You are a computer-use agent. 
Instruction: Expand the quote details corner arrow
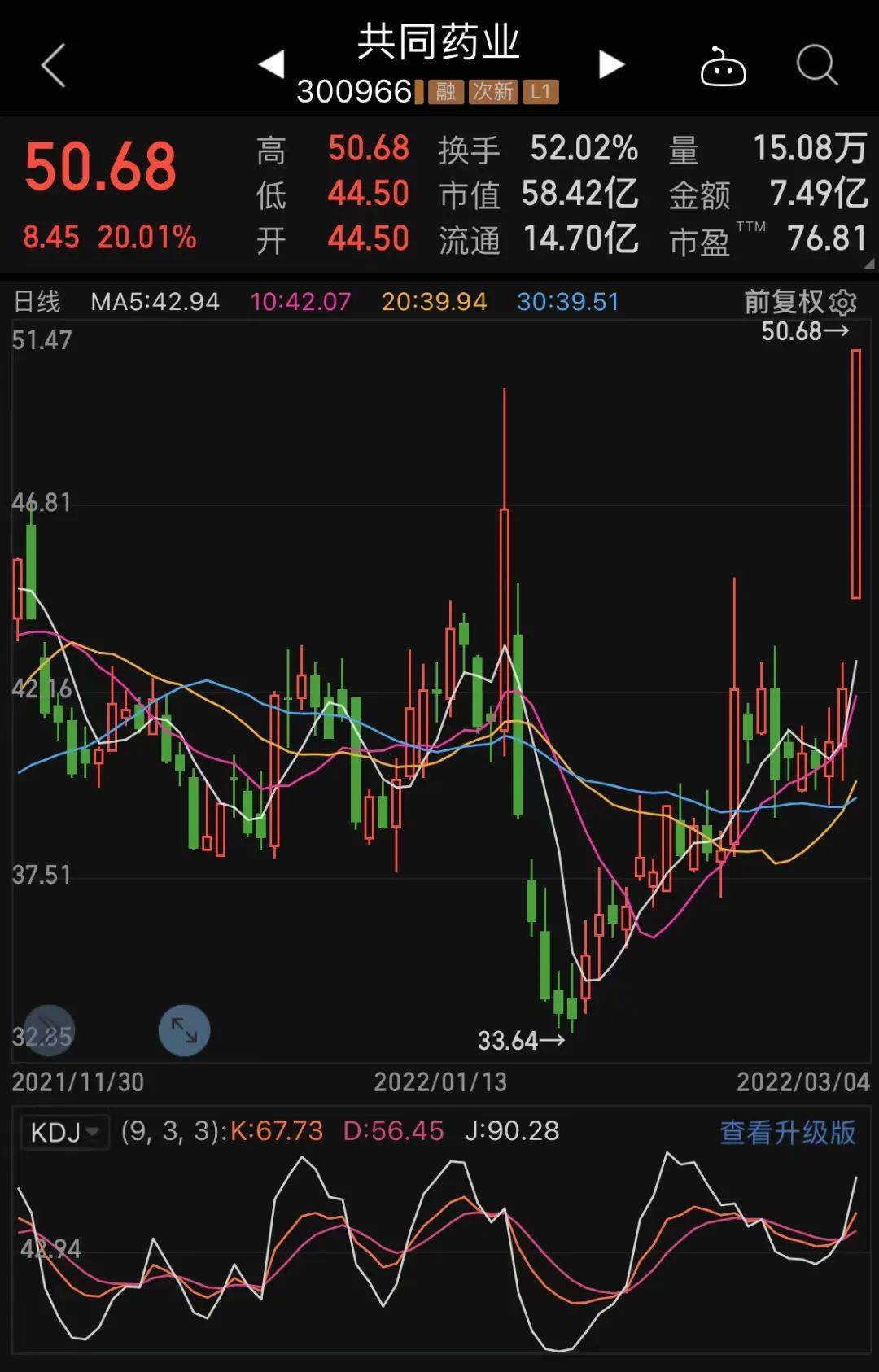point(868,264)
